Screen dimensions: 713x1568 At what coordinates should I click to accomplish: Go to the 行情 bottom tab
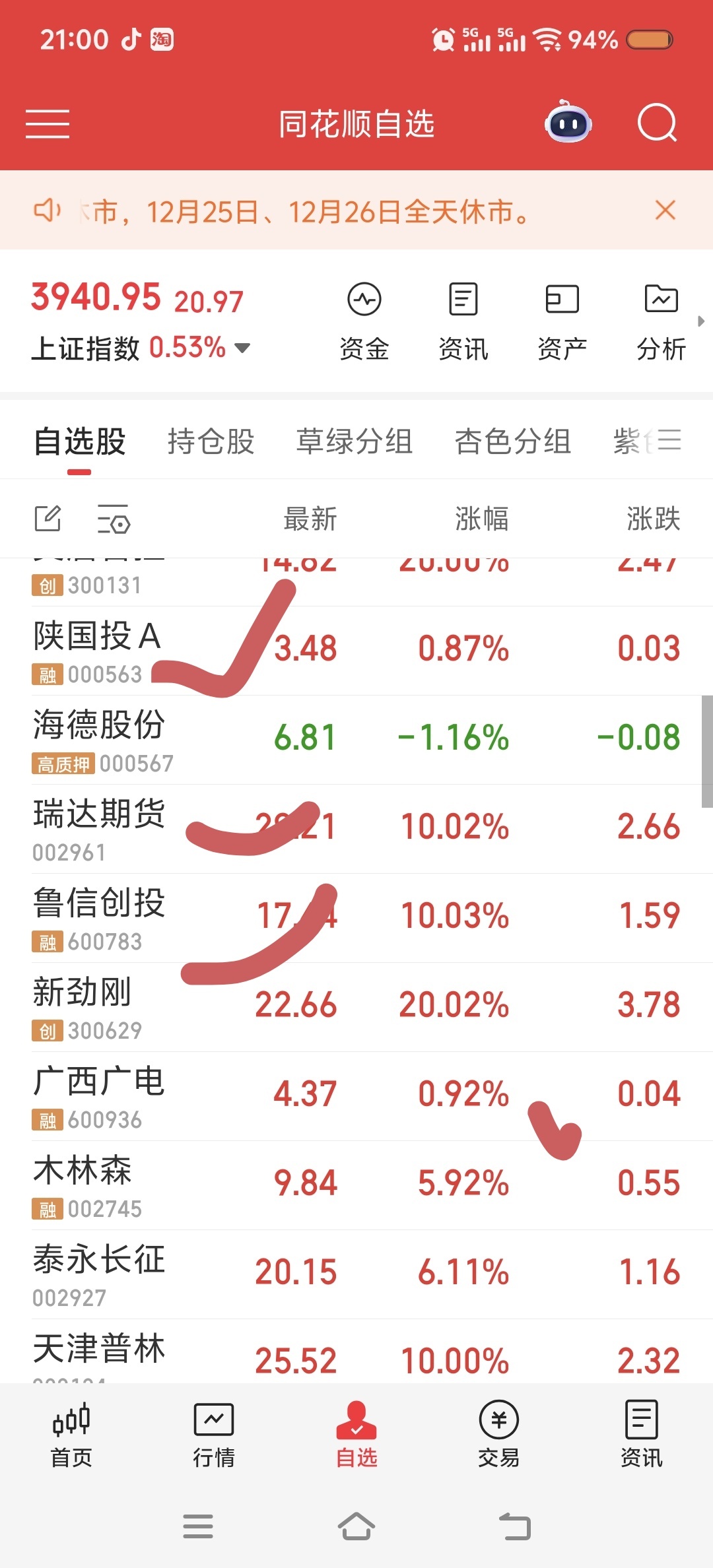click(x=213, y=1433)
